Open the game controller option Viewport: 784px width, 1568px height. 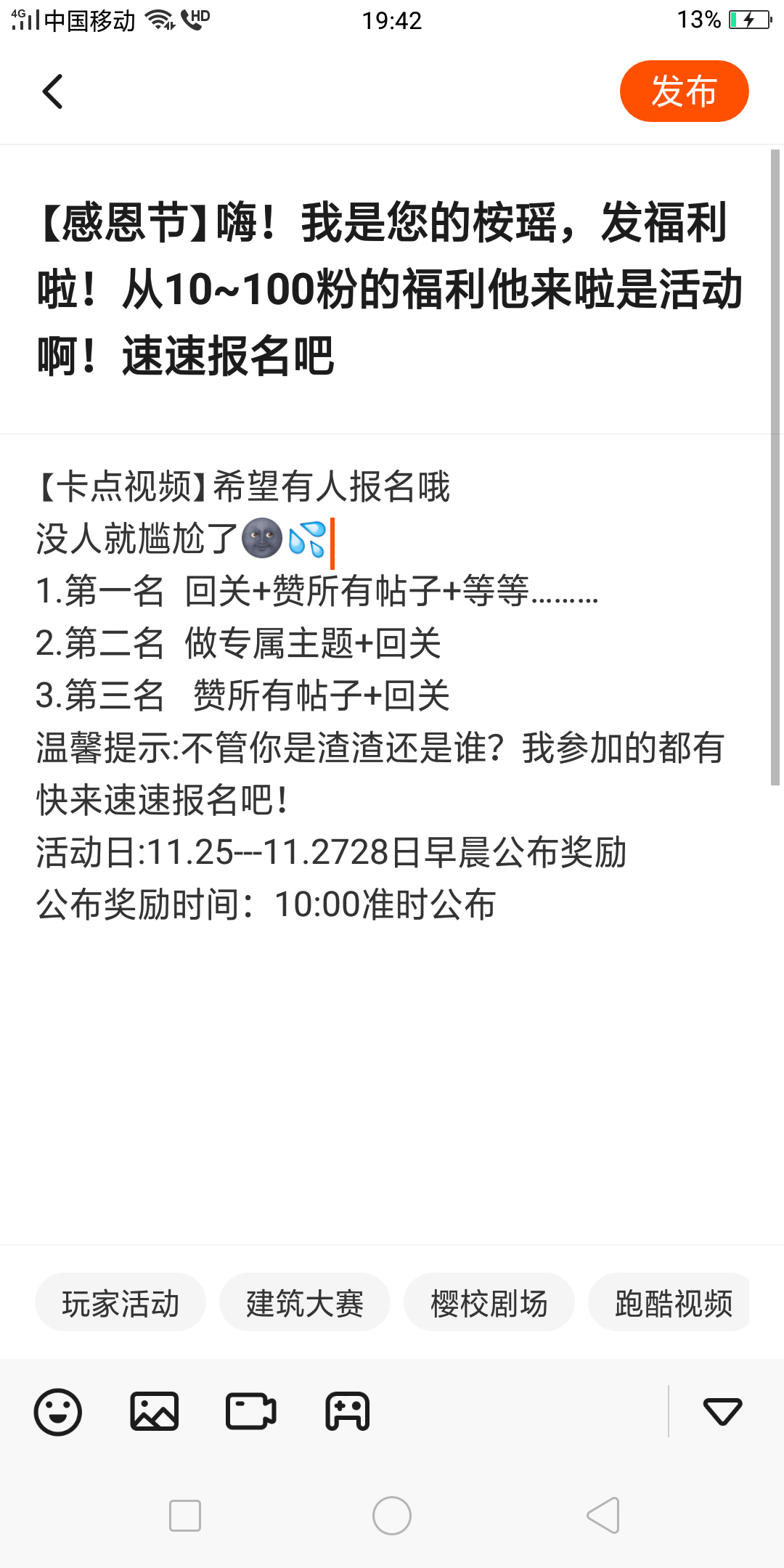[x=348, y=1412]
